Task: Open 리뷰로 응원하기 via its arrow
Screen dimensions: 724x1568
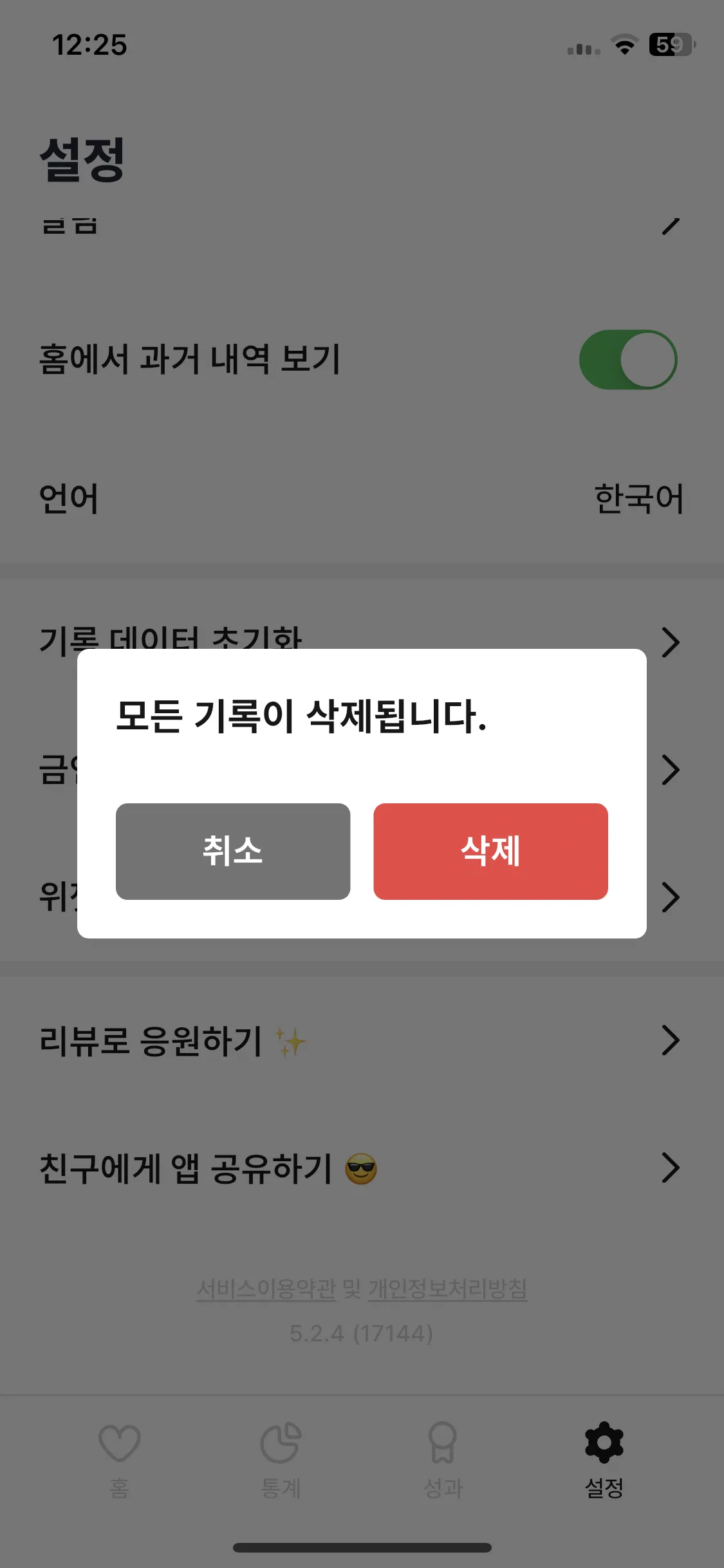Action: tap(672, 1038)
